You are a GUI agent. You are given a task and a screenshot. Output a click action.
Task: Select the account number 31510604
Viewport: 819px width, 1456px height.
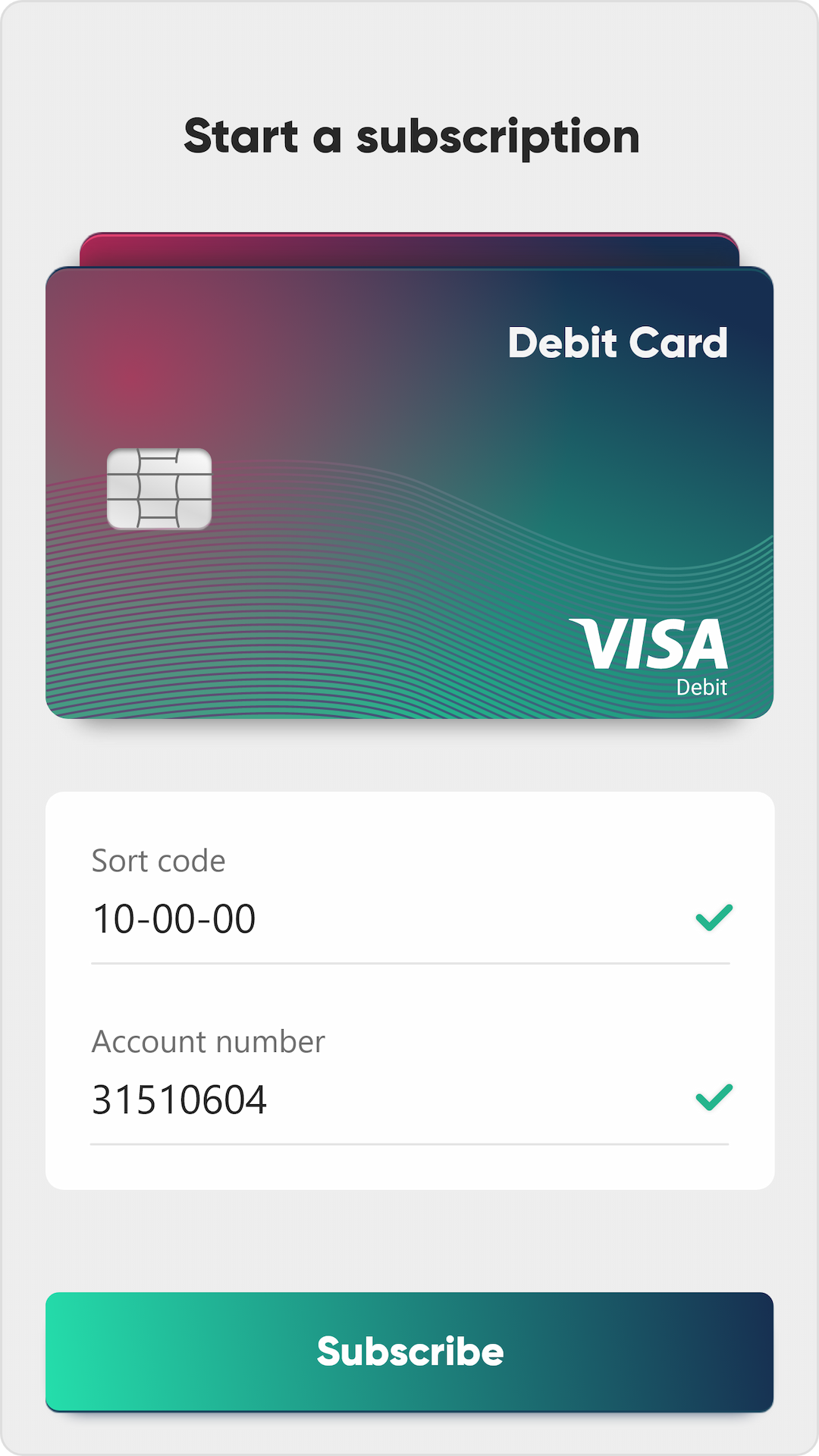pos(180,1099)
